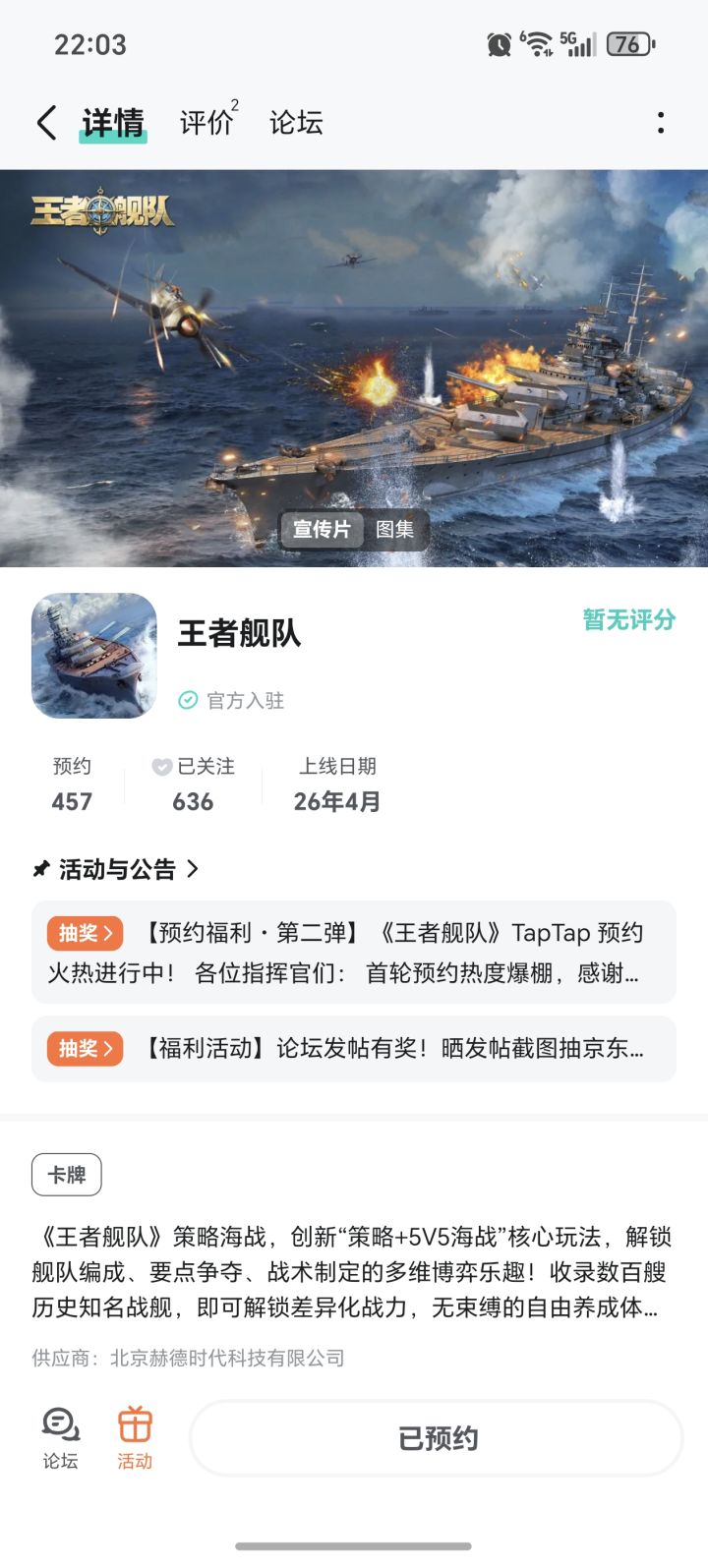The width and height of the screenshot is (708, 1568).
Task: Switch to the 论坛 top tab
Action: [x=296, y=123]
